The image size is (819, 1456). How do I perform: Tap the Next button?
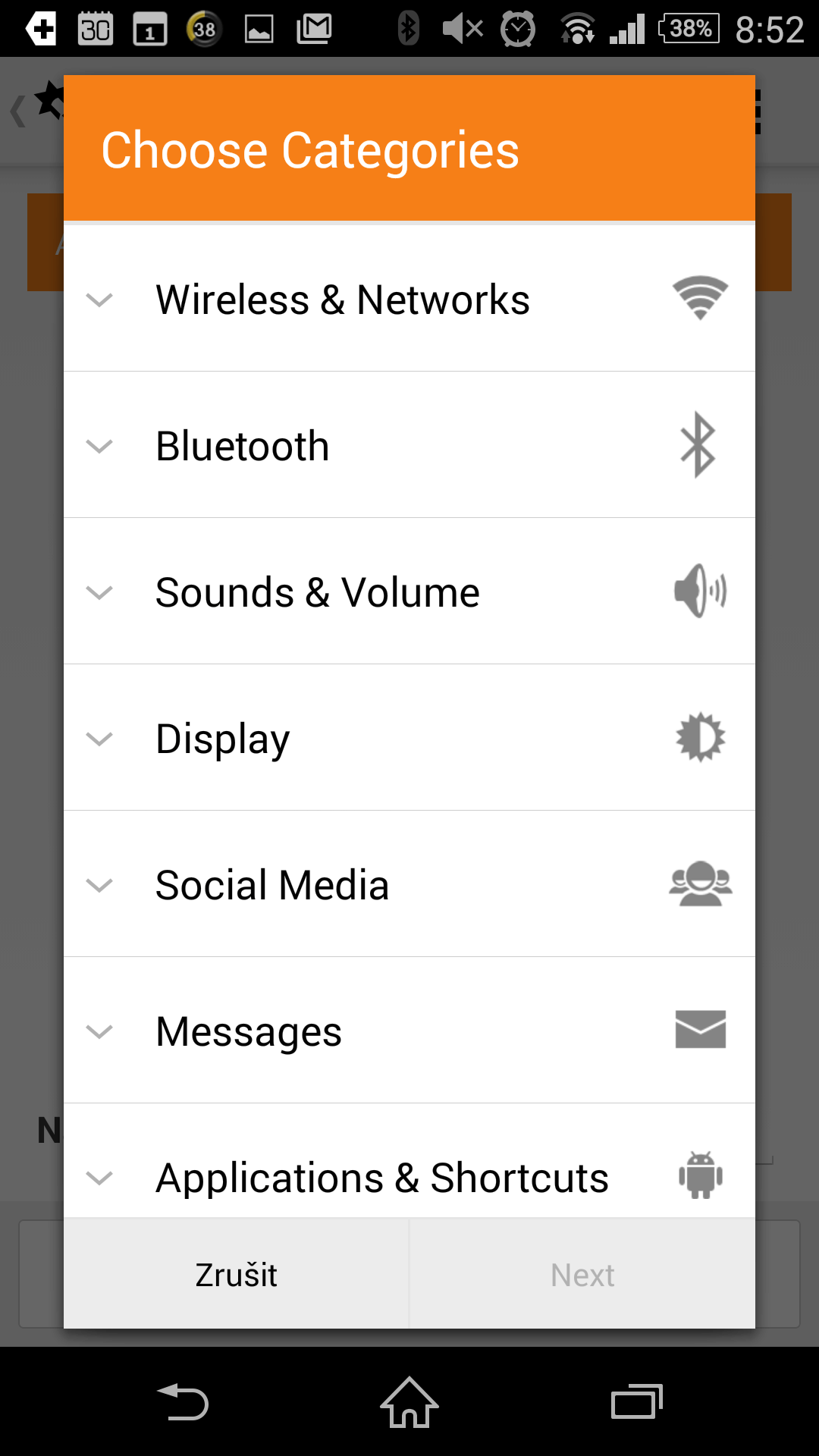point(582,1275)
